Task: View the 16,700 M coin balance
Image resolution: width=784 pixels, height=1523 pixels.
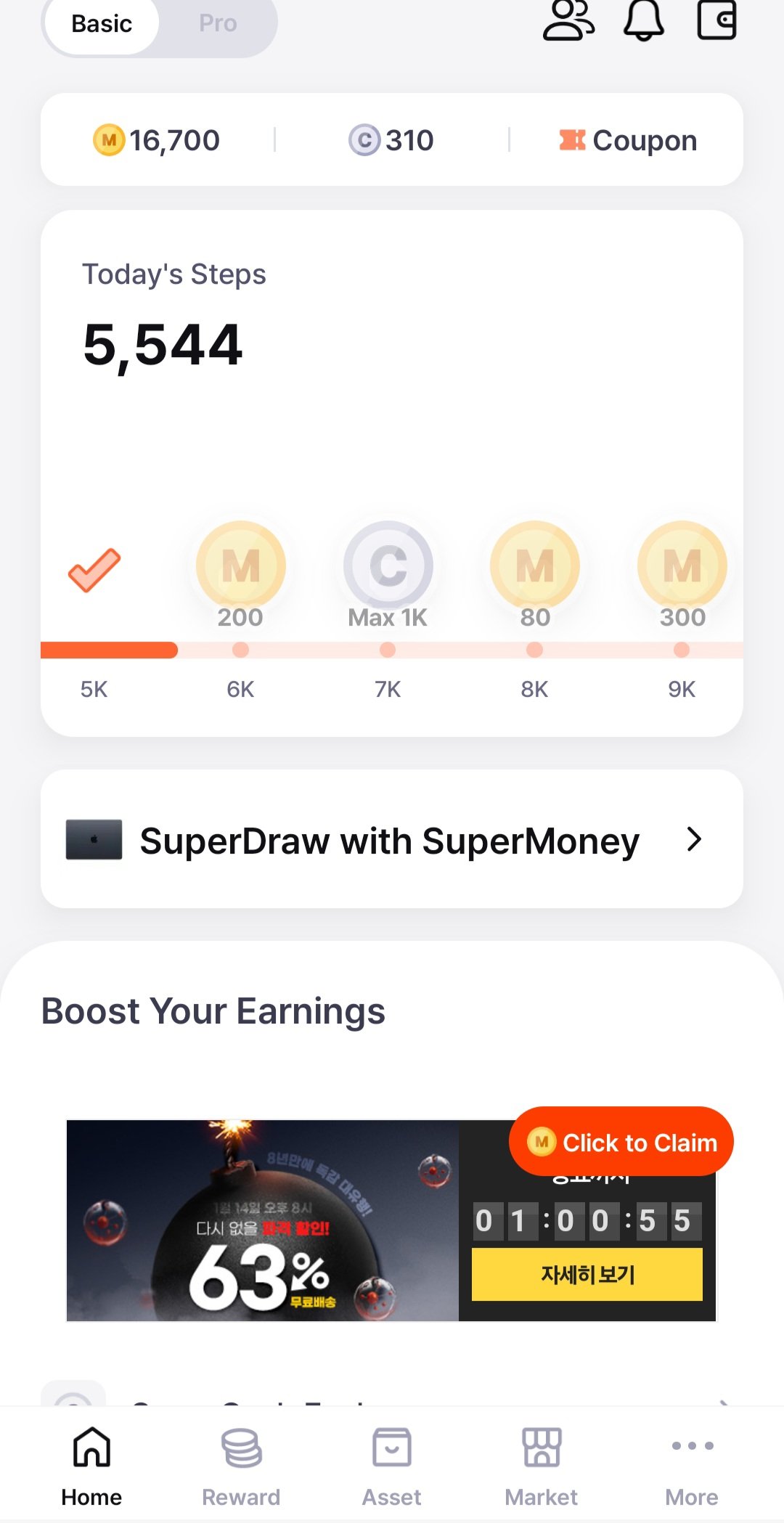Action: coord(158,140)
